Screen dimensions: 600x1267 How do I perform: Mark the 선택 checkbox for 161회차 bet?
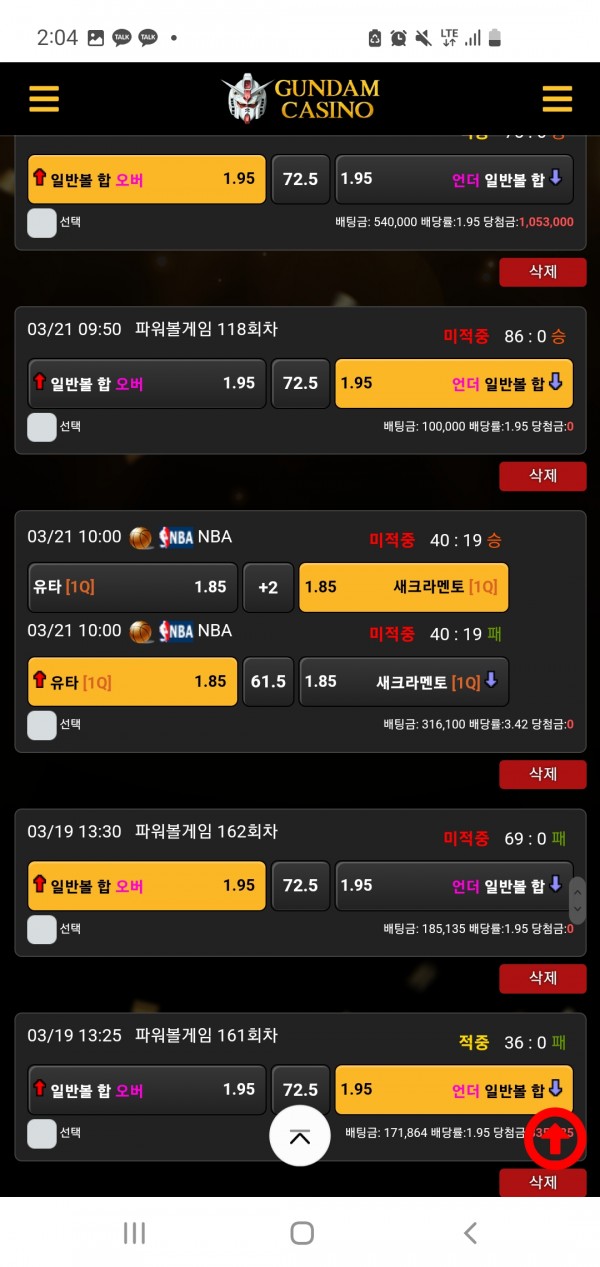pos(42,1134)
